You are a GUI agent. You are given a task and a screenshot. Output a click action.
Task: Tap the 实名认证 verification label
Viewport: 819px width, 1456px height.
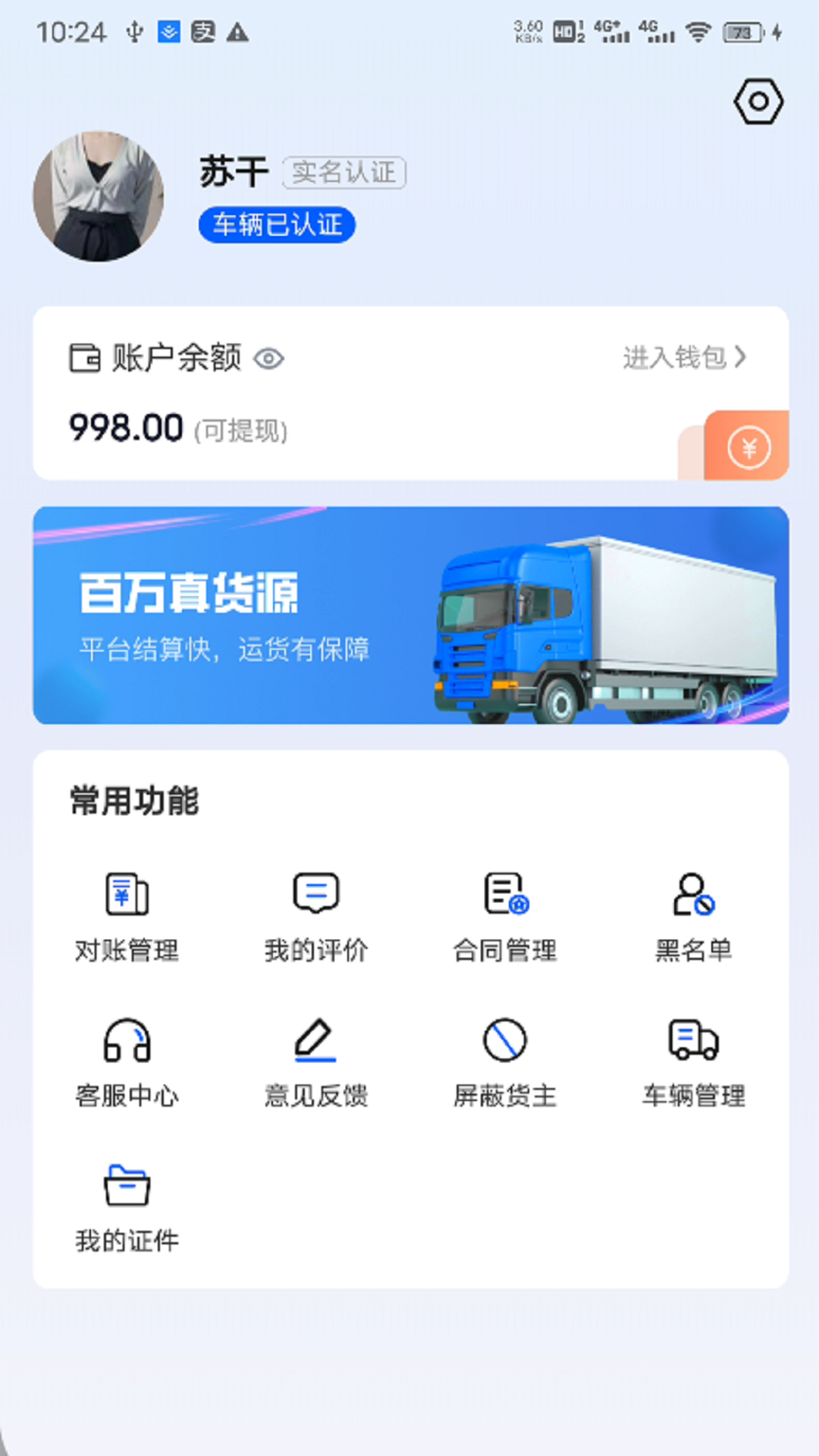point(345,174)
